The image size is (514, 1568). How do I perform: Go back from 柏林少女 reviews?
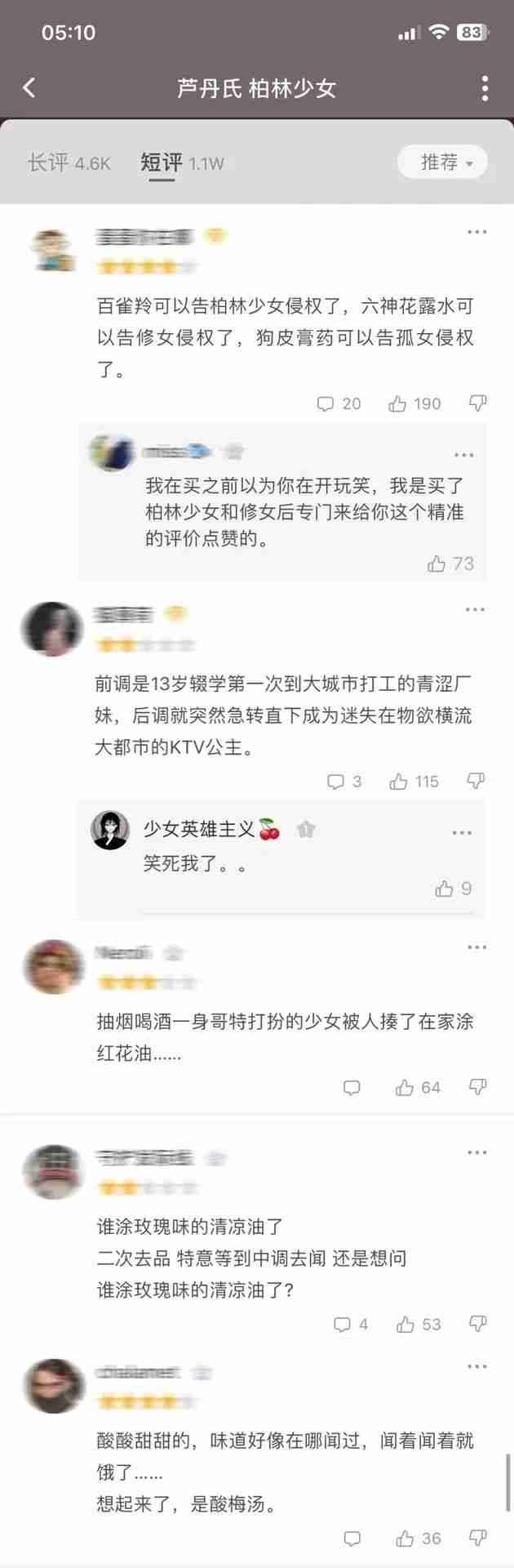tap(29, 87)
